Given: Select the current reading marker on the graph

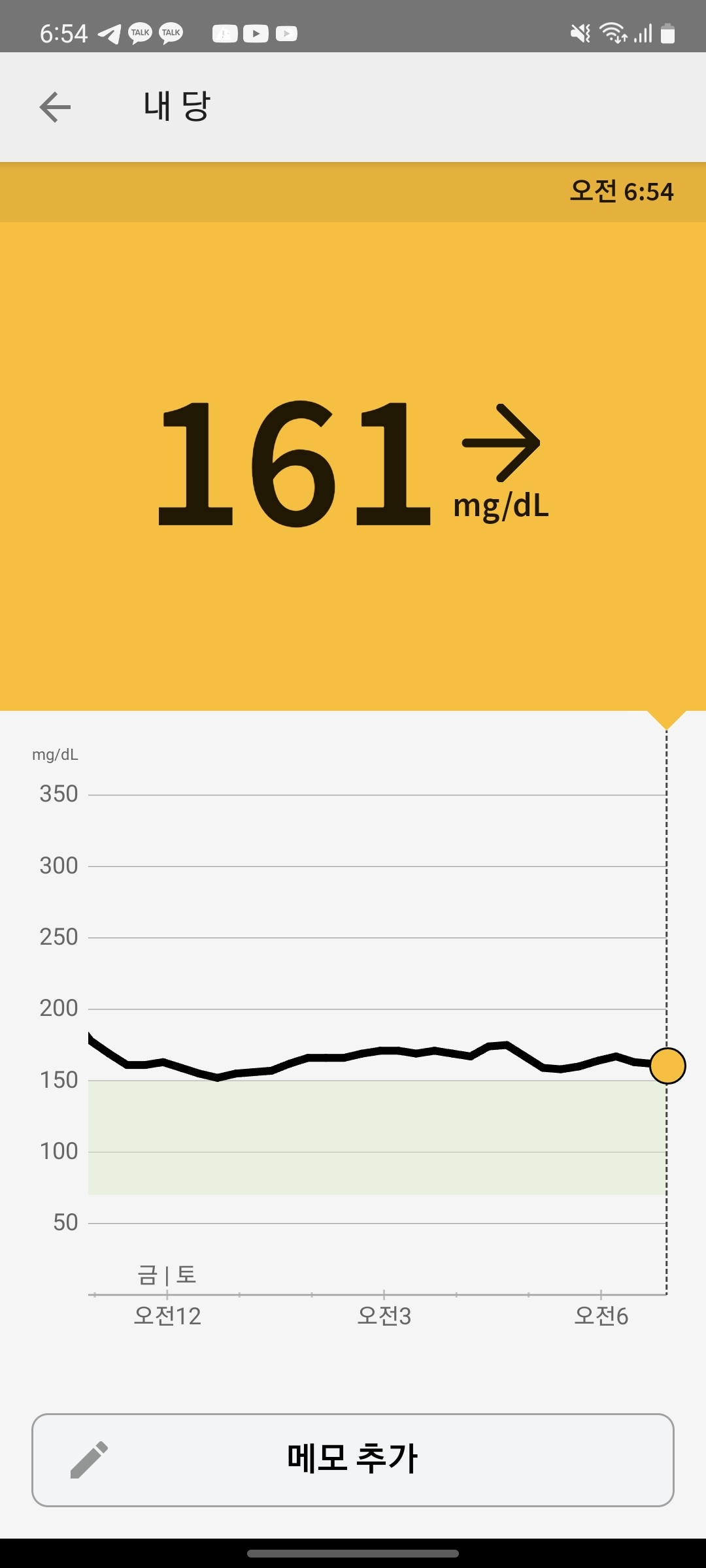Looking at the screenshot, I should click(x=667, y=1066).
